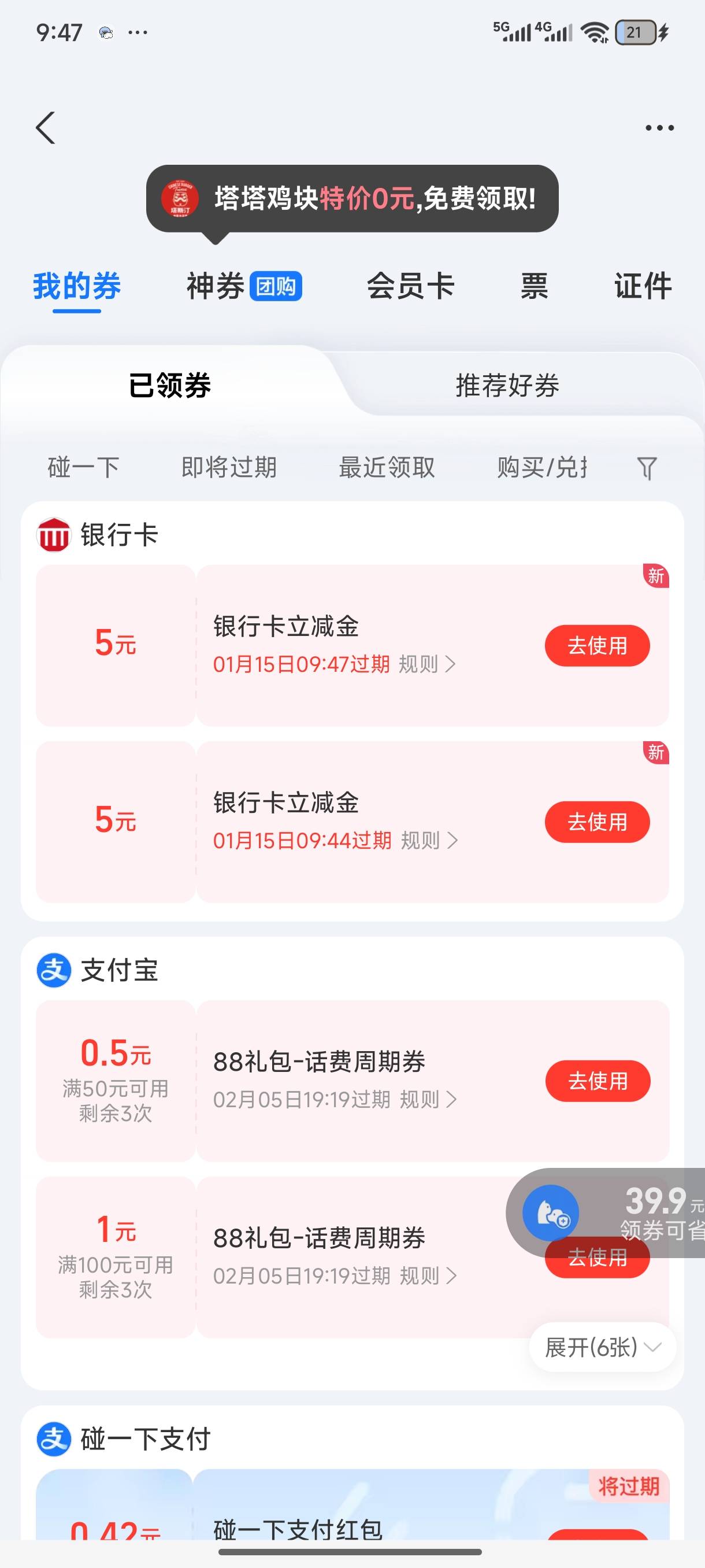Select the 推荐好券 tab
The width and height of the screenshot is (705, 1568).
tap(507, 385)
